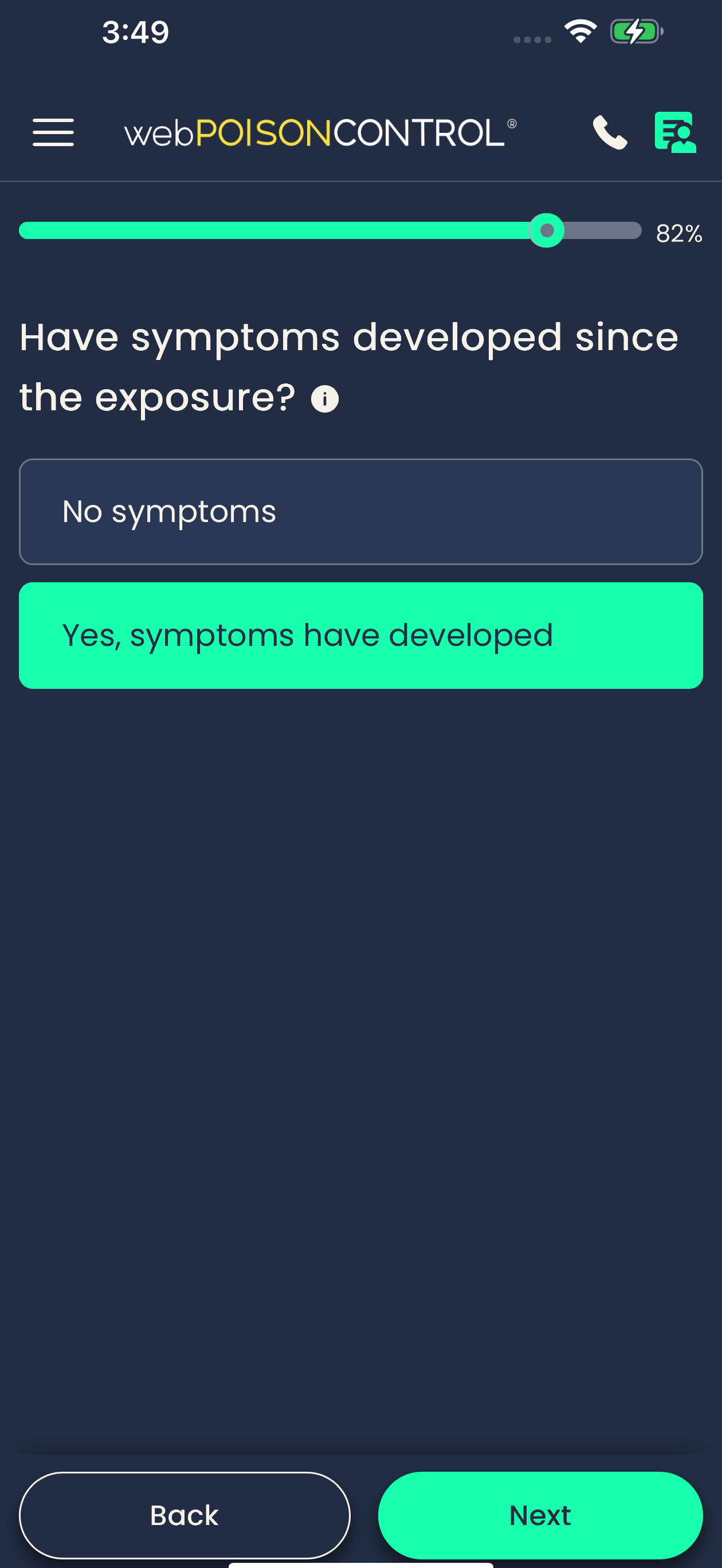The height and width of the screenshot is (1568, 722).
Task: Open the case summary icon
Action: (674, 132)
